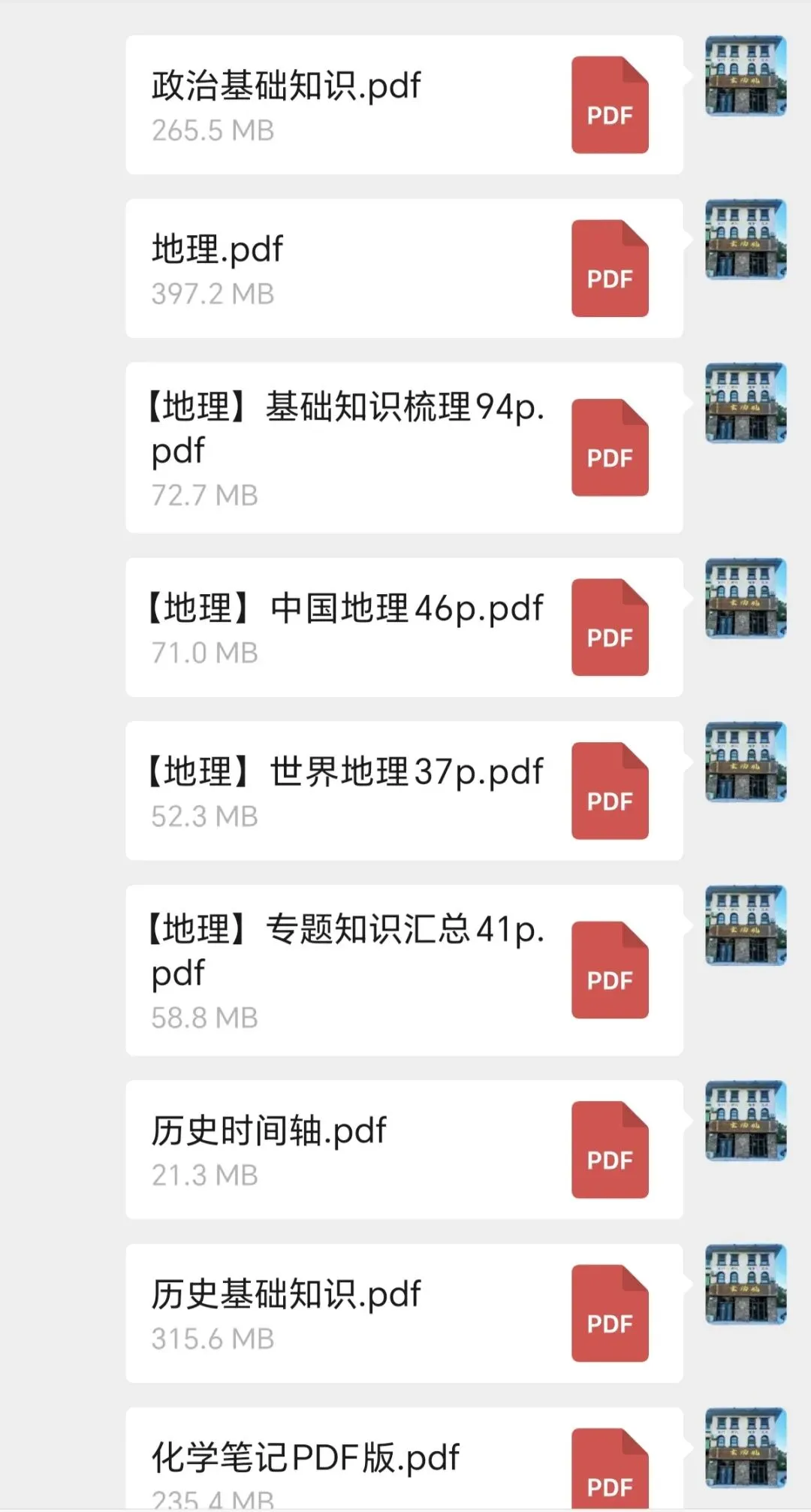Open the 历史时间轴.pdf file
Screen dimensions: 811x1512
(x=404, y=1150)
